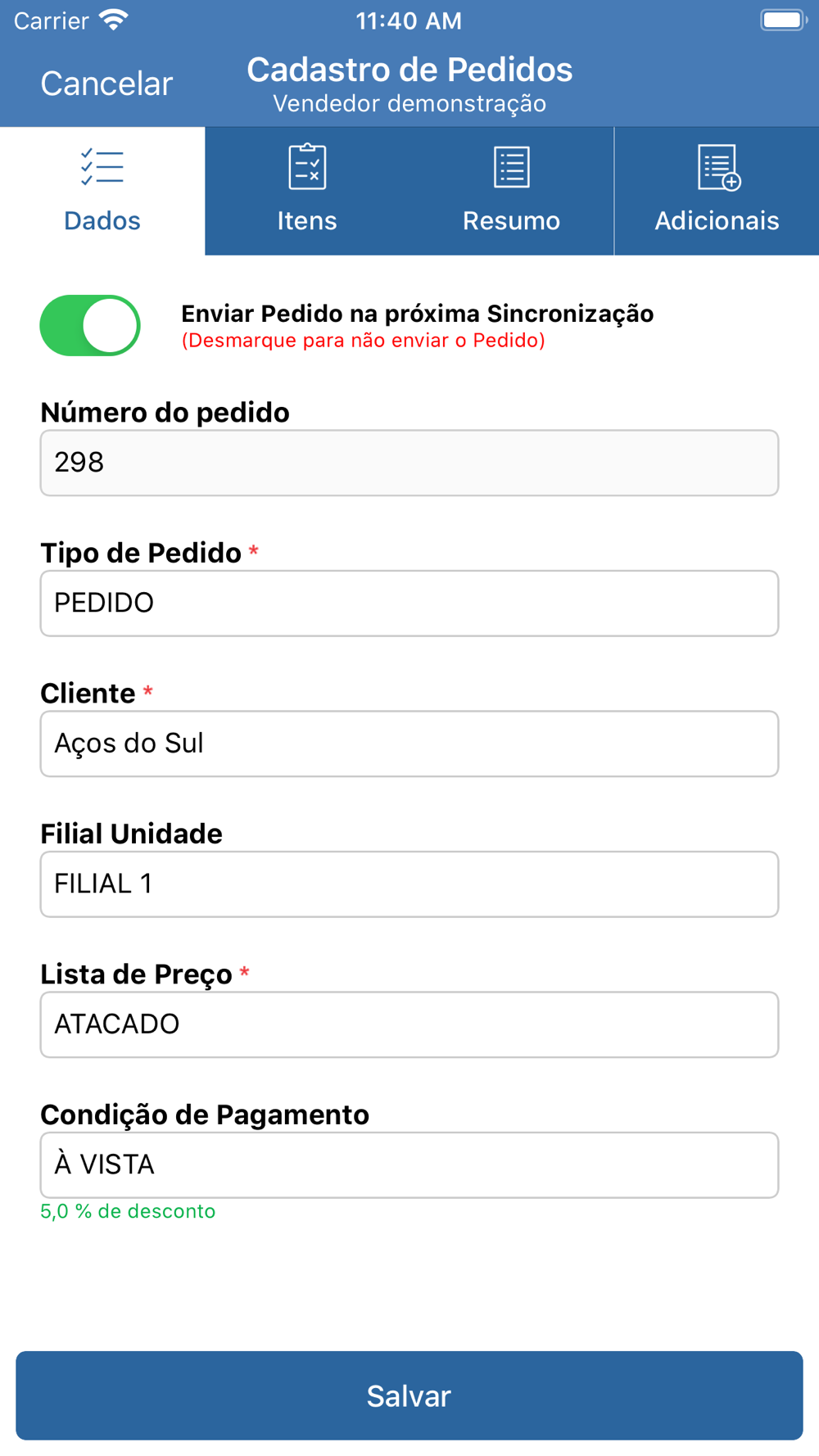Viewport: 819px width, 1456px height.
Task: Tap the Número do pedido field
Action: [x=409, y=463]
